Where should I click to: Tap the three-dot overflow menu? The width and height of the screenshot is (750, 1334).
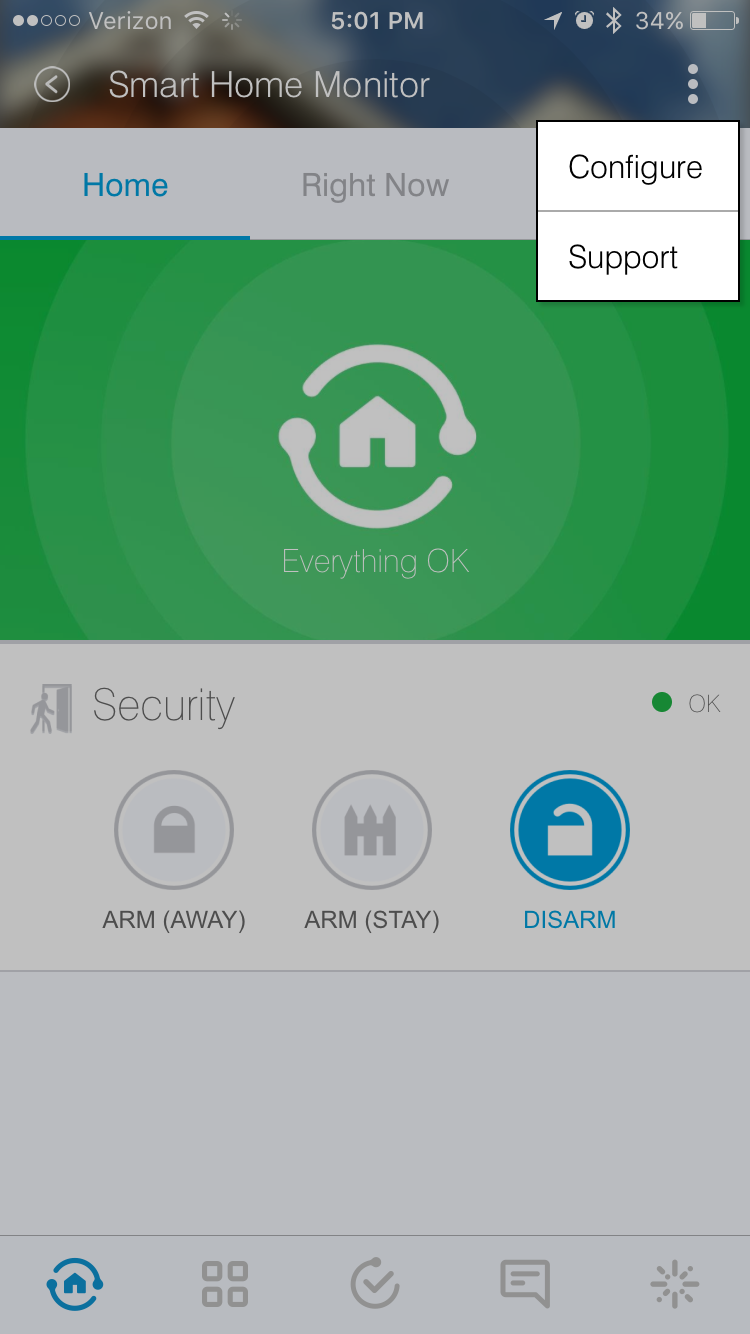point(692,85)
